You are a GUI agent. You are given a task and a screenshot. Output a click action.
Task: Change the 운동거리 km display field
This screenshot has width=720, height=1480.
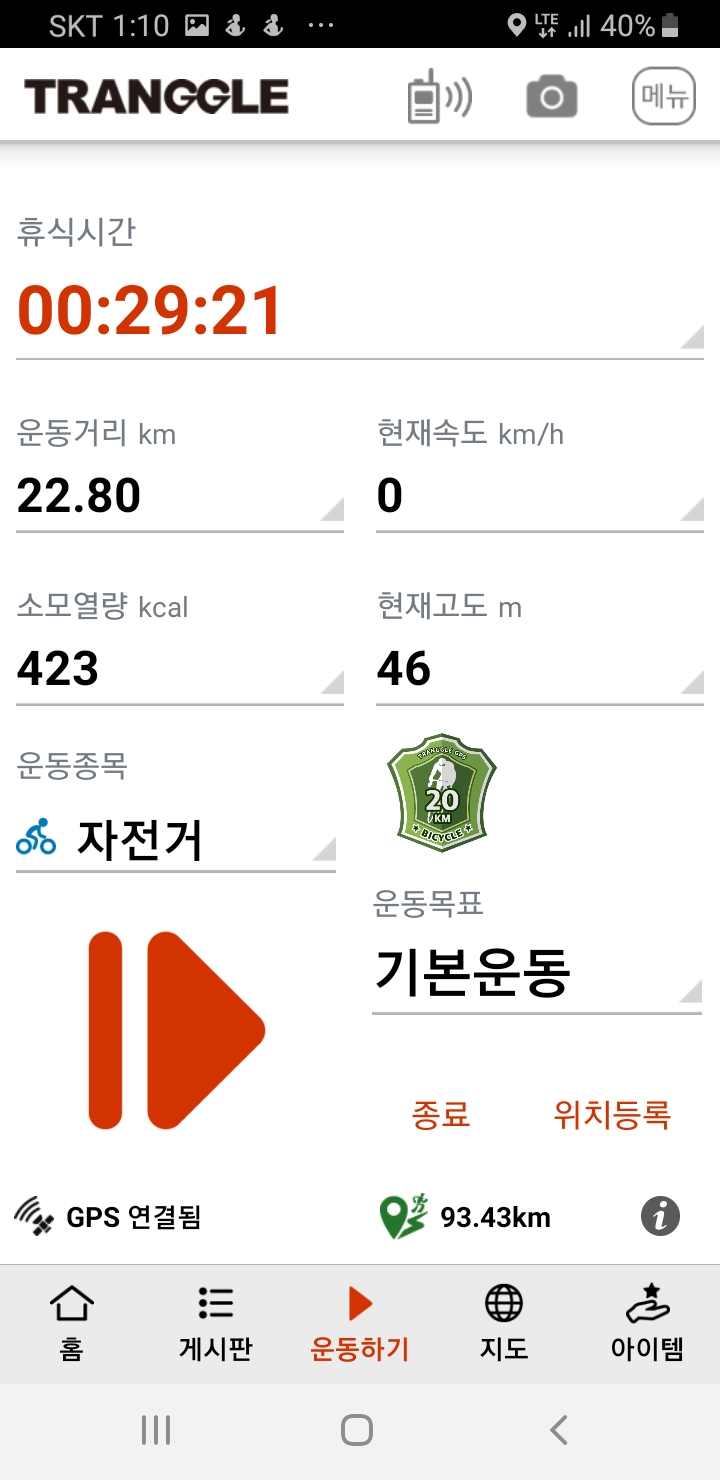180,496
